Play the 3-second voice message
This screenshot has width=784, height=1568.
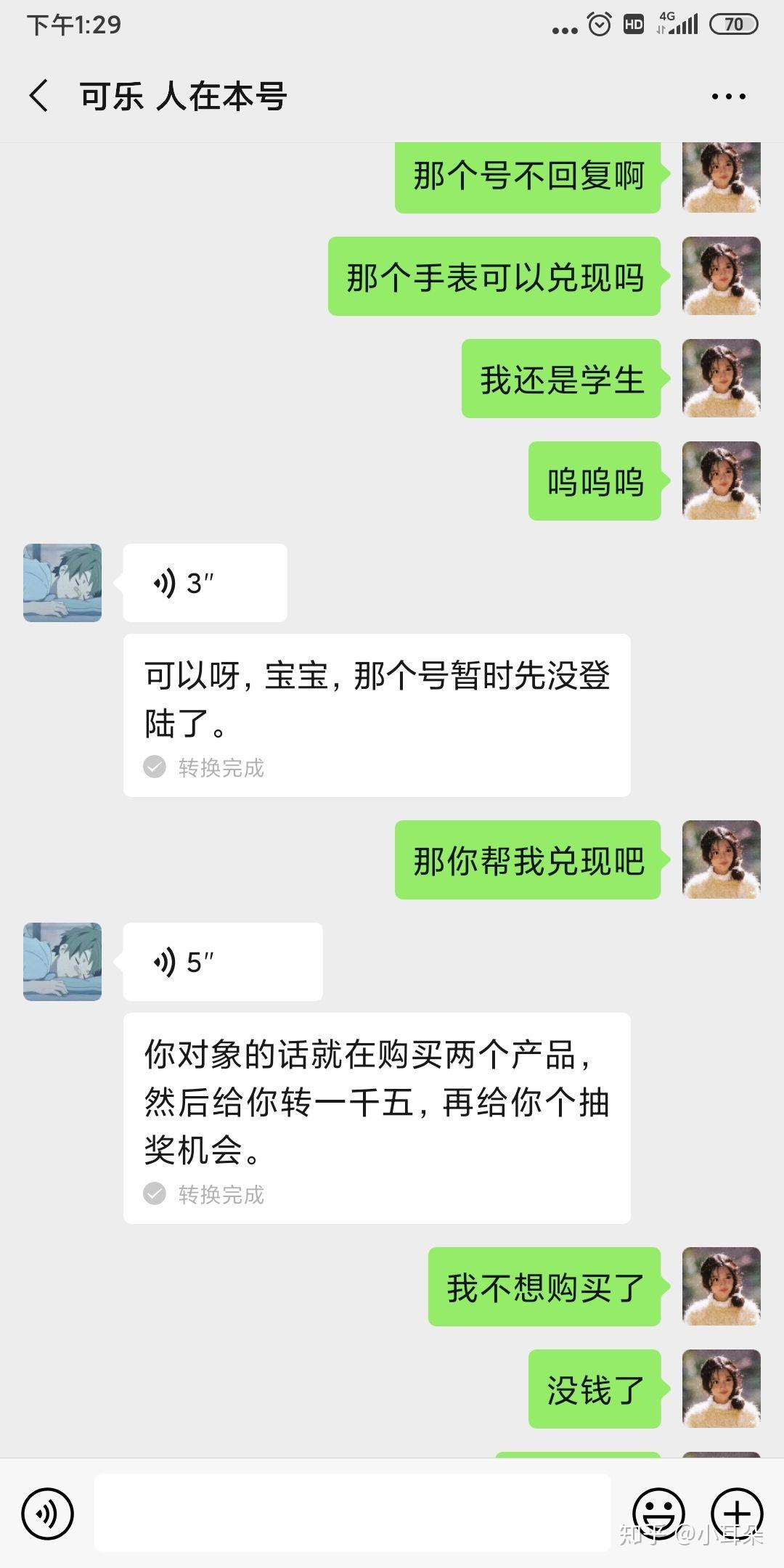pyautogui.click(x=205, y=583)
